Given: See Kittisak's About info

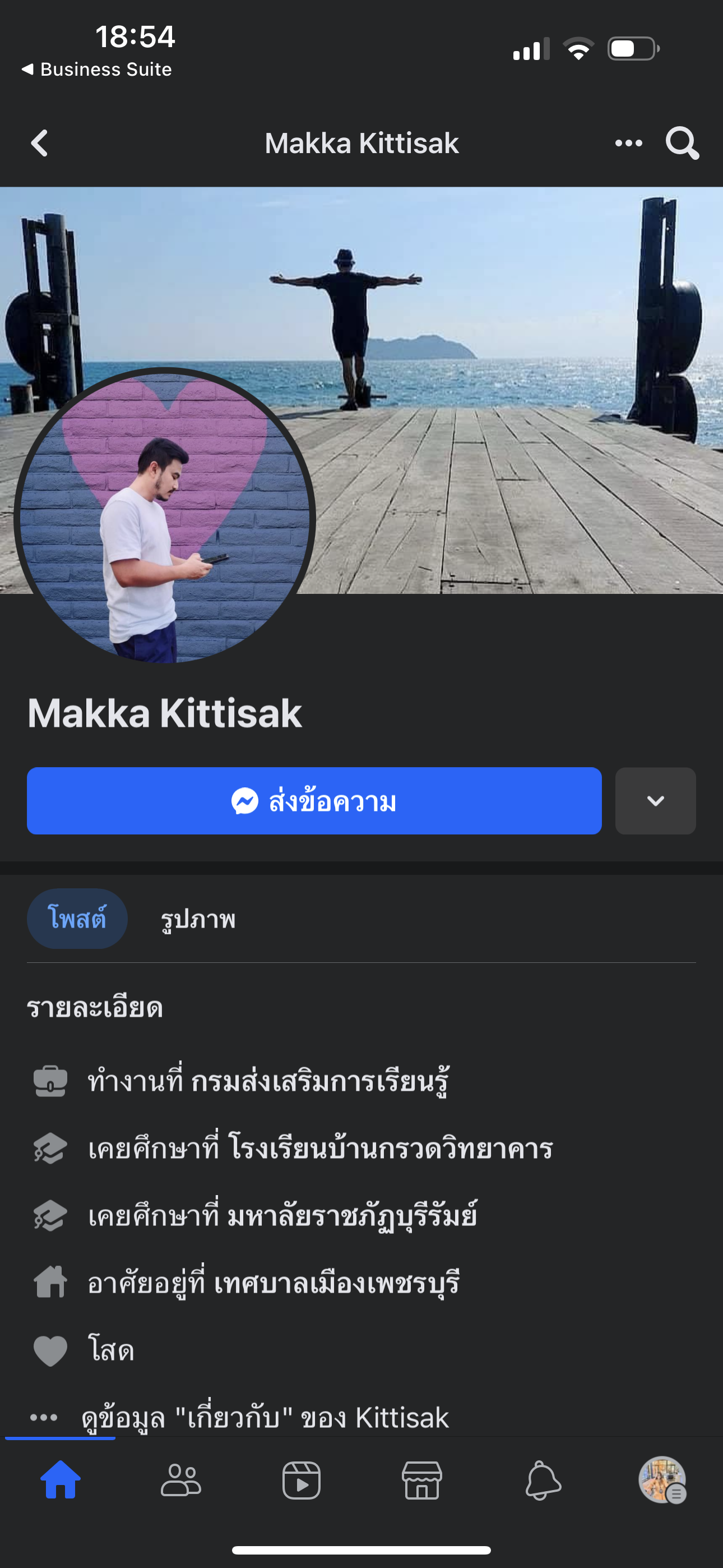Looking at the screenshot, I should [x=265, y=1418].
